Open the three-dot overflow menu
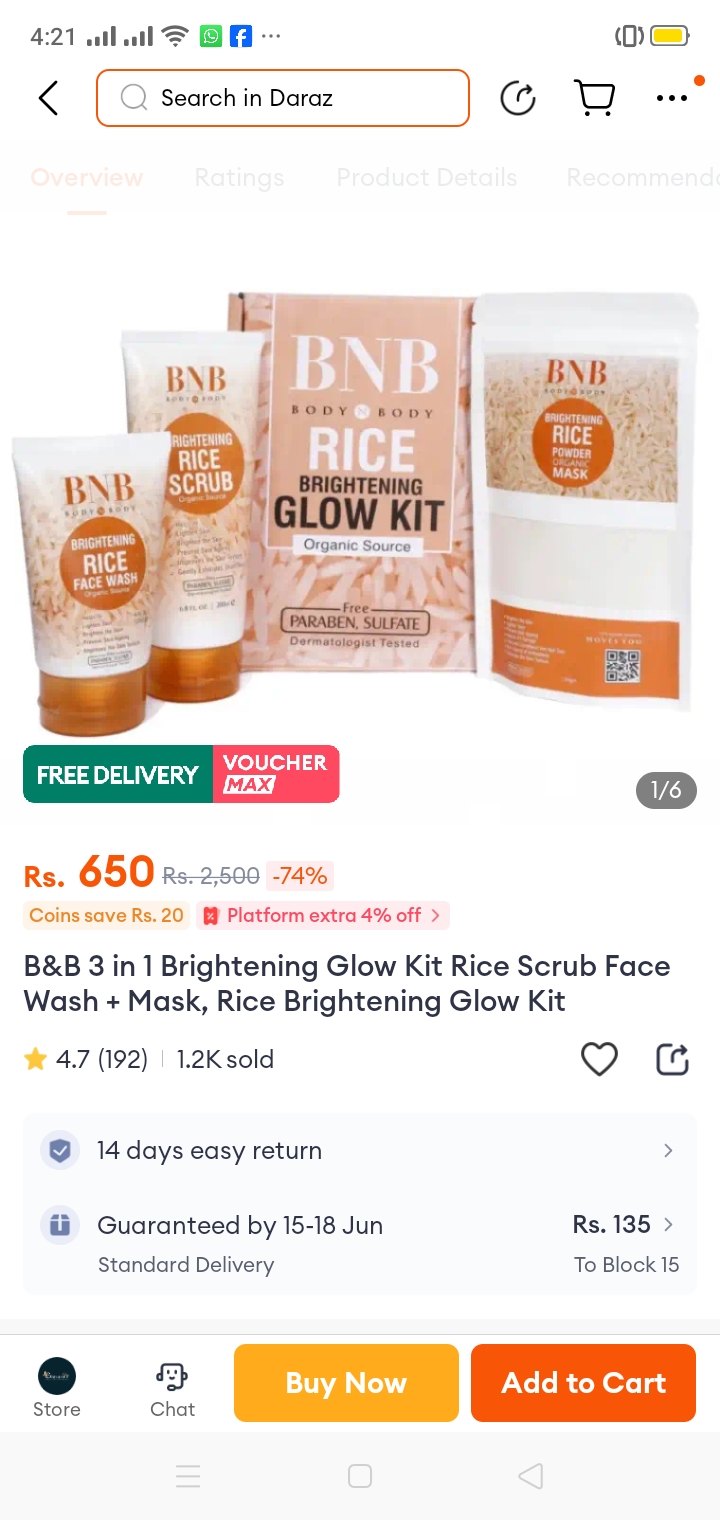 point(671,98)
